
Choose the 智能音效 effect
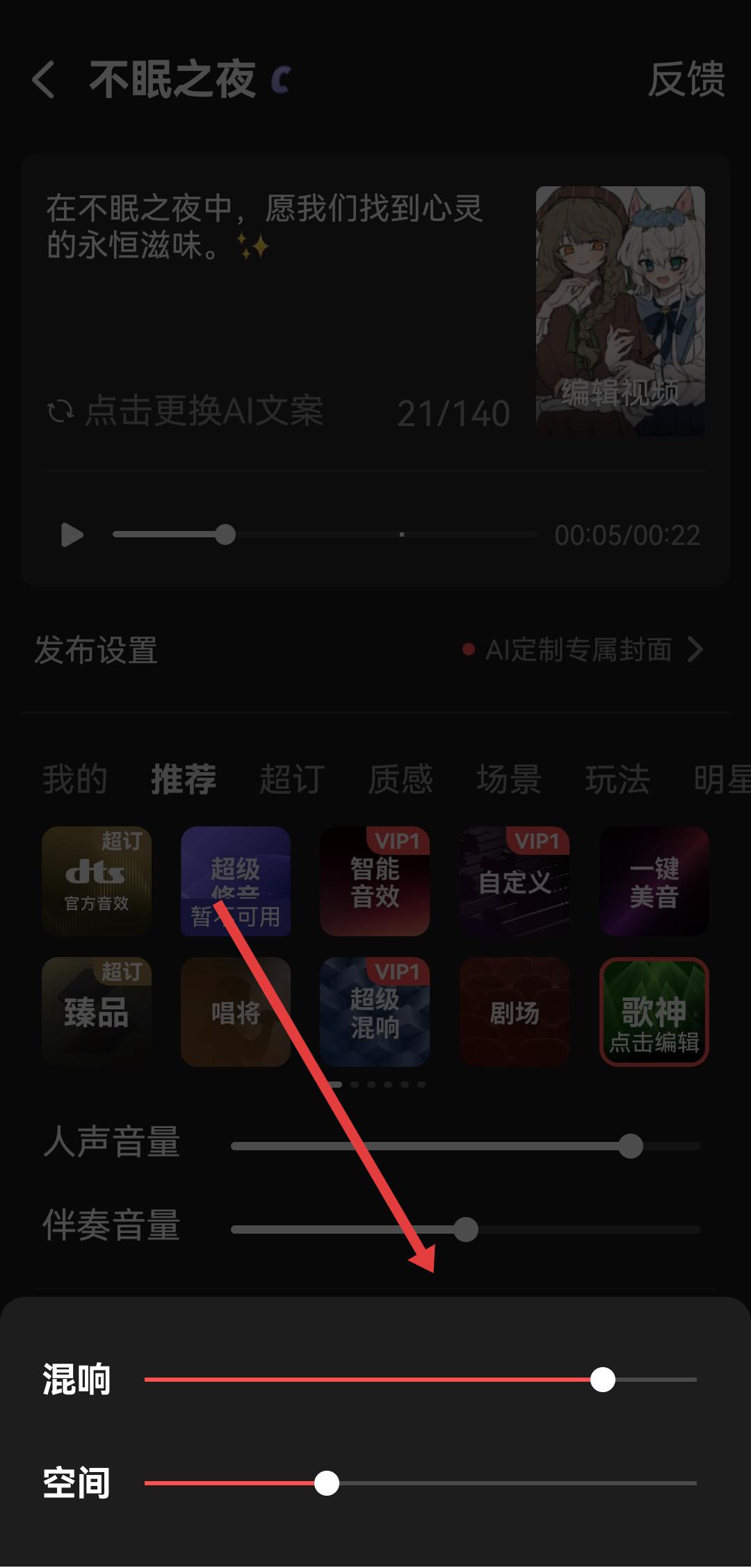[x=375, y=881]
